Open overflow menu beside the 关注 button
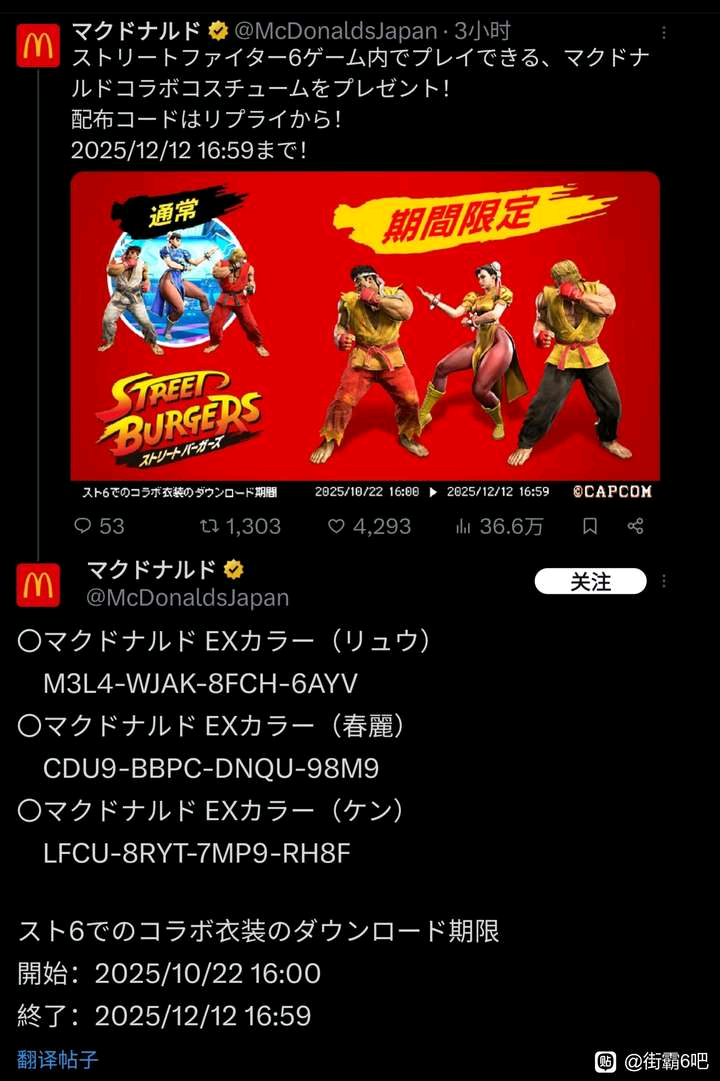720x1081 pixels. coord(664,582)
